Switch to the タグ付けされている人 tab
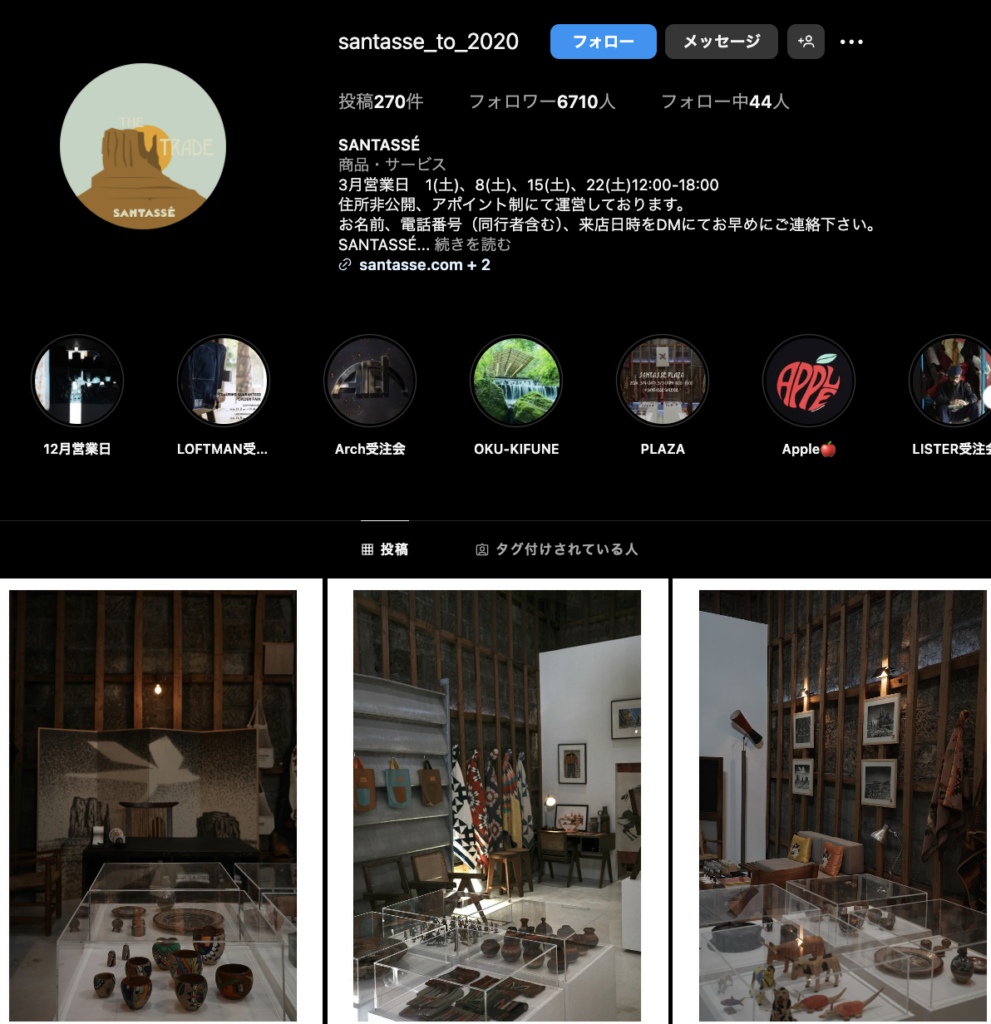991x1024 pixels. 556,549
